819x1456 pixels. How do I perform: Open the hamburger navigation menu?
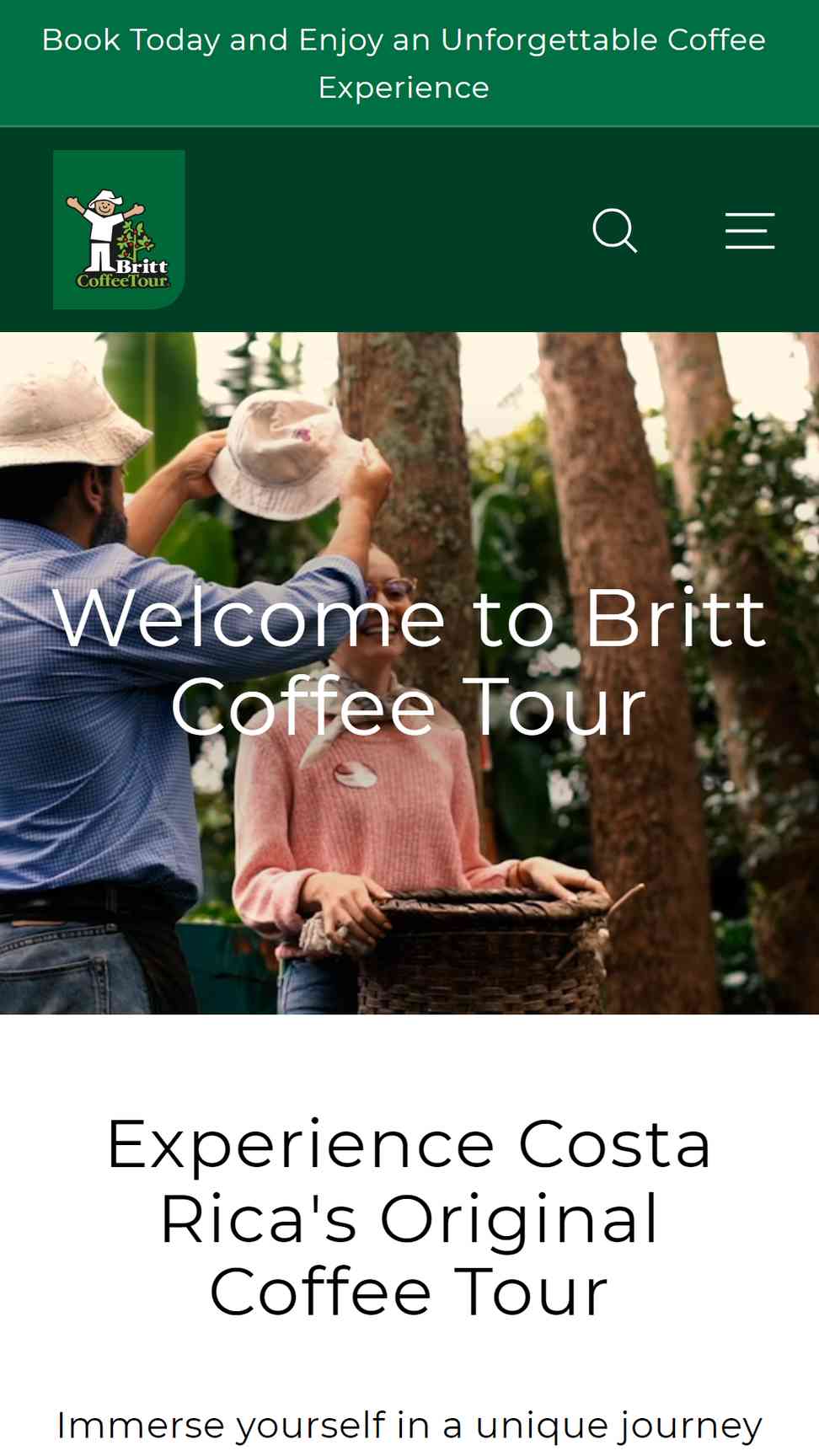[x=750, y=231]
